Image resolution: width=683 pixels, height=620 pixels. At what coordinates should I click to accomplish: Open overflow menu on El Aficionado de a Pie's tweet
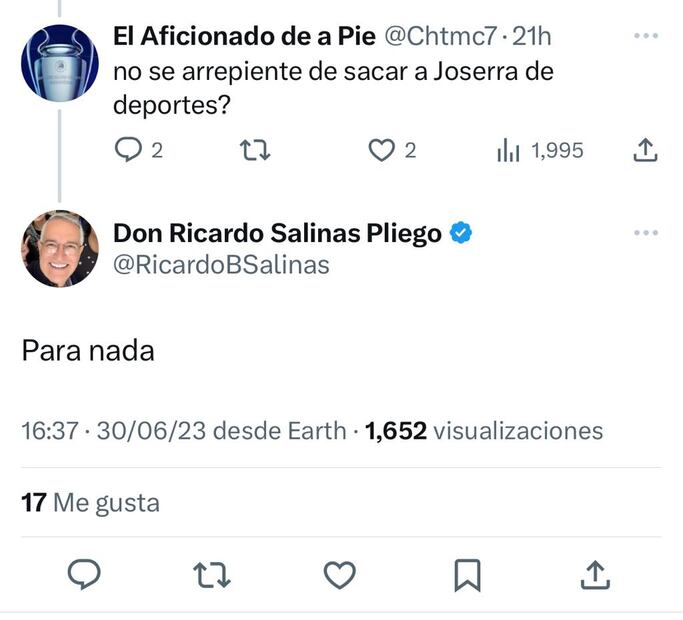click(x=646, y=36)
